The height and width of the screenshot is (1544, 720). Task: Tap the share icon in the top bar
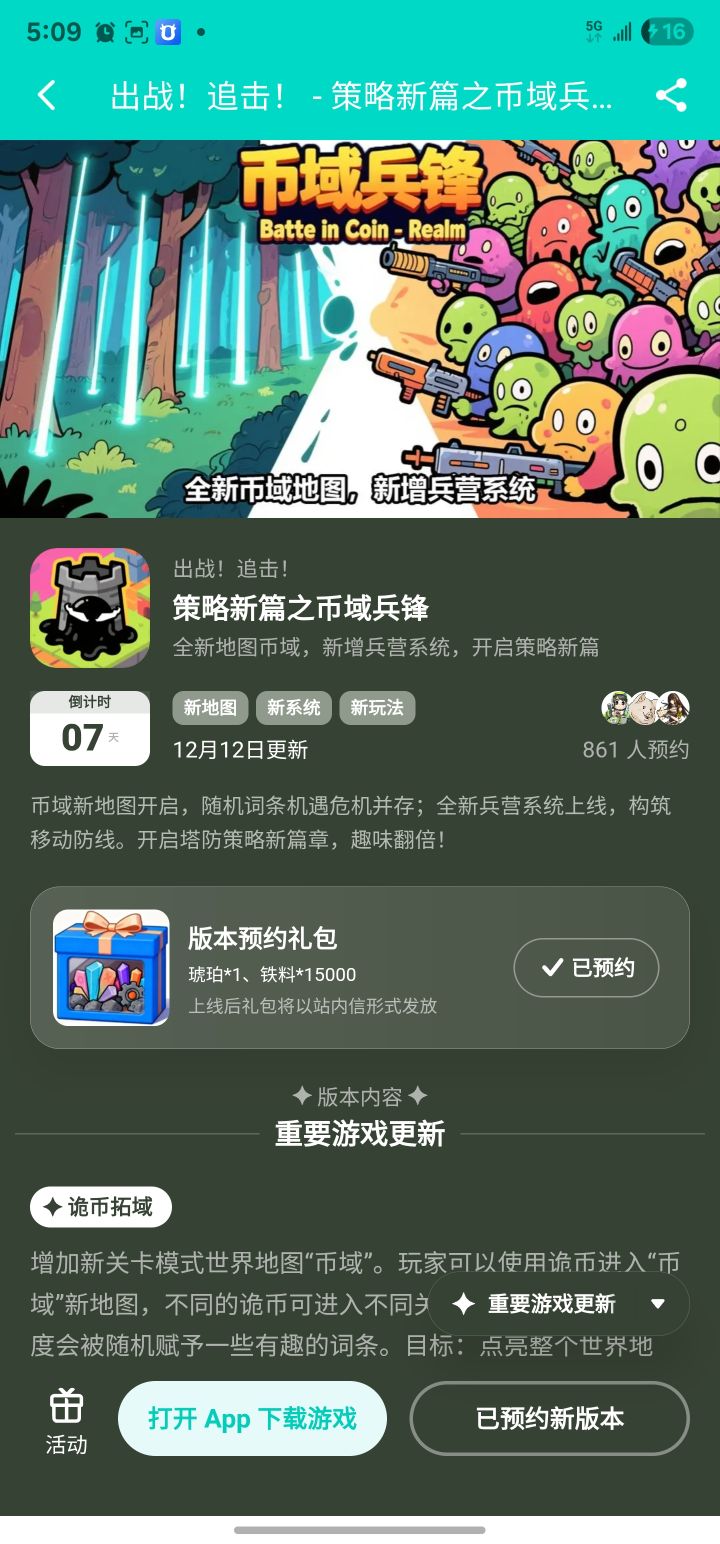672,95
